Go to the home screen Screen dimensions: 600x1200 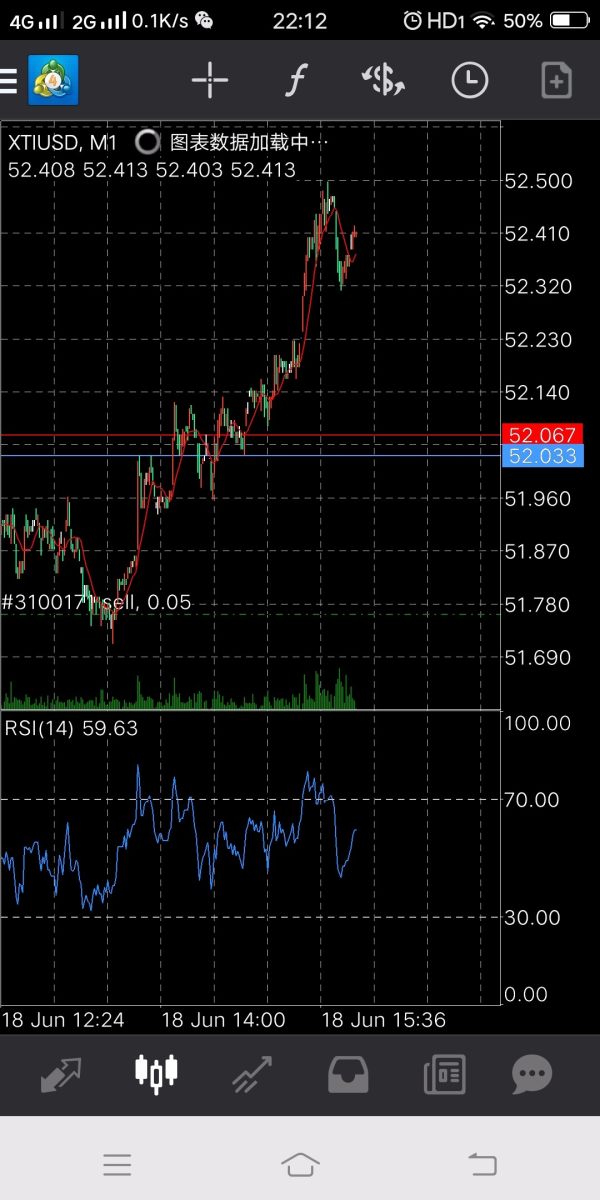pos(300,1164)
